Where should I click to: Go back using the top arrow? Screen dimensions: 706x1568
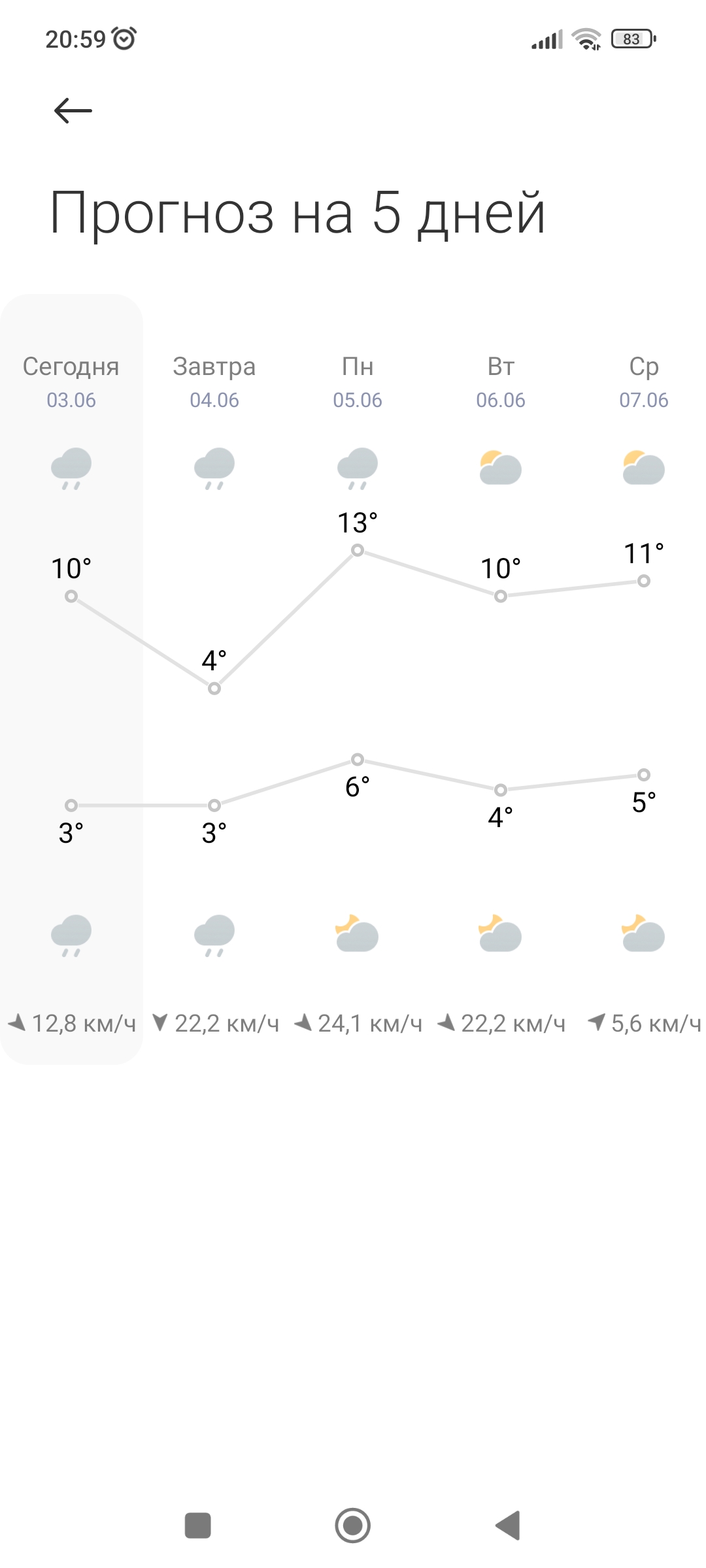[73, 110]
